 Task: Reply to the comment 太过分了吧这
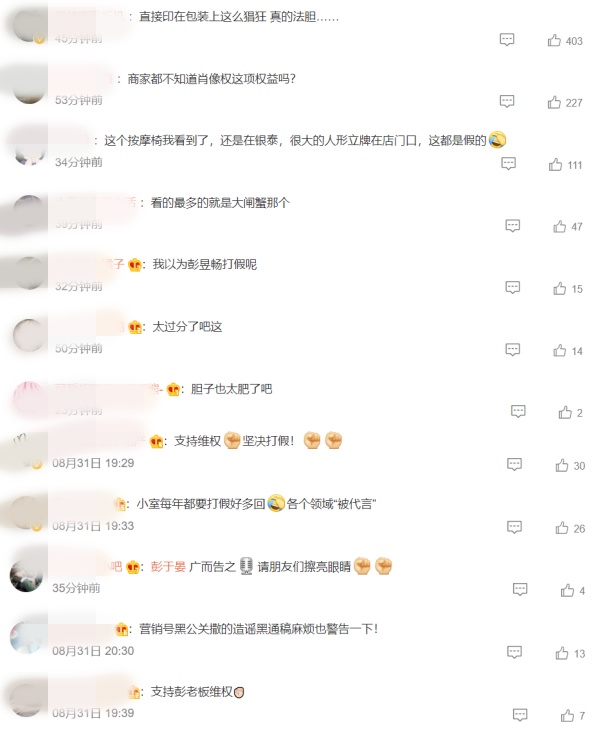click(512, 351)
